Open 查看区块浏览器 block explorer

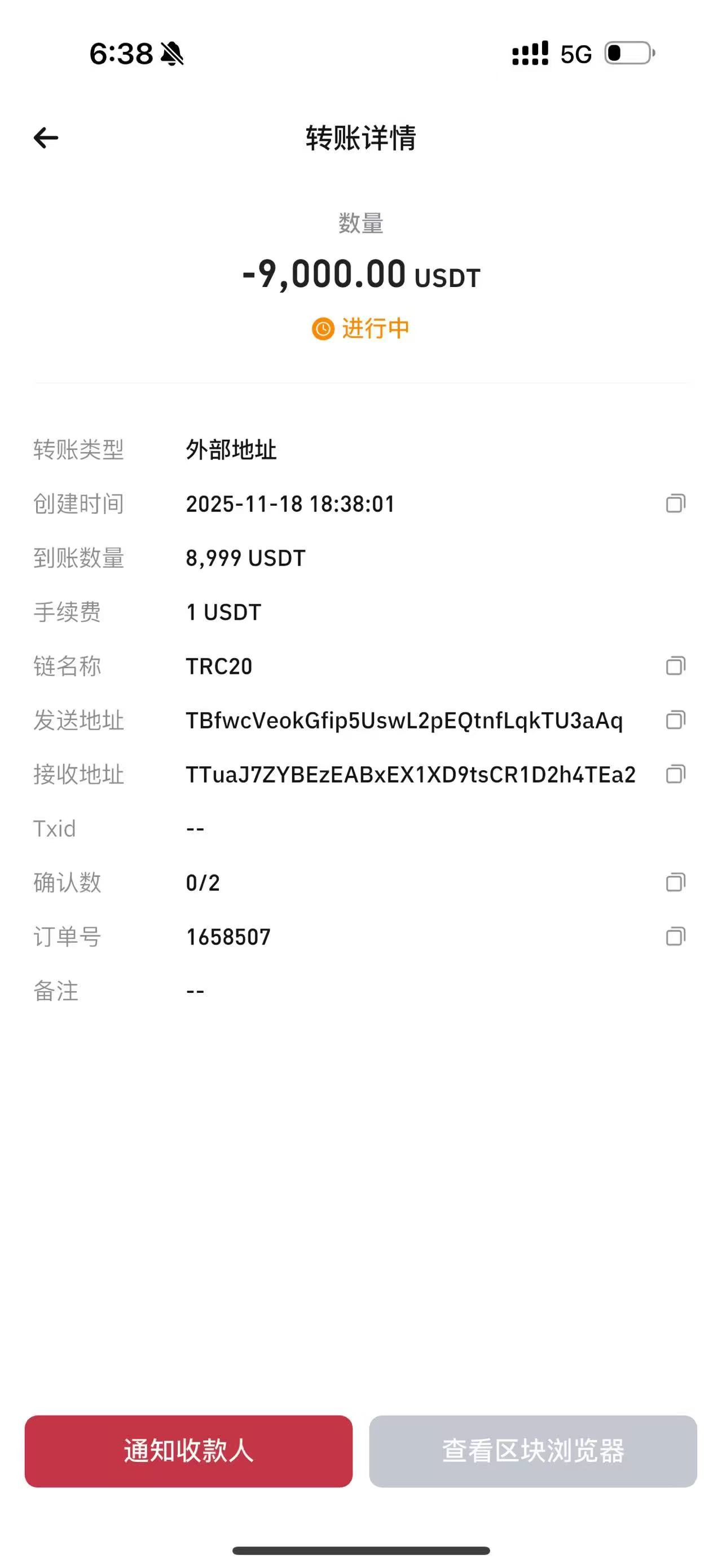(532, 1451)
